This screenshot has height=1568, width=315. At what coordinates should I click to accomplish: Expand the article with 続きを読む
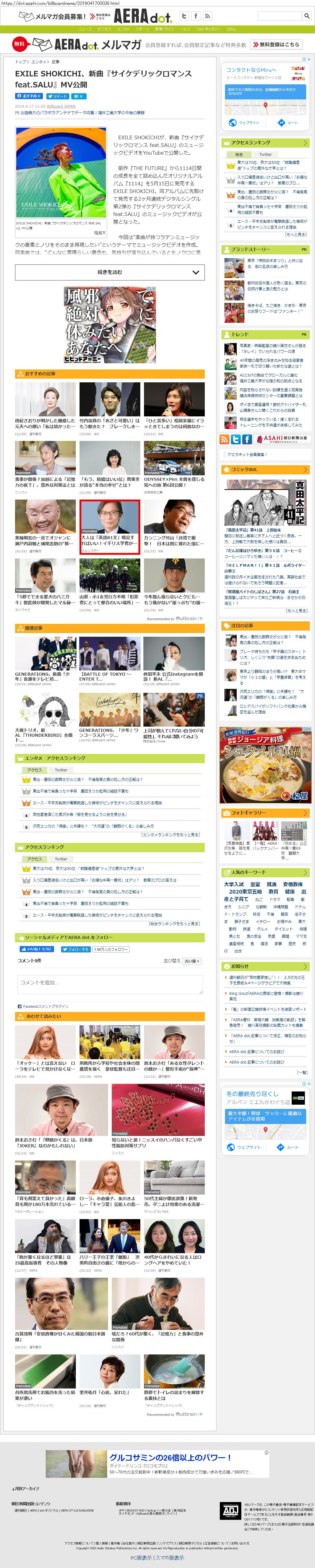[x=110, y=272]
